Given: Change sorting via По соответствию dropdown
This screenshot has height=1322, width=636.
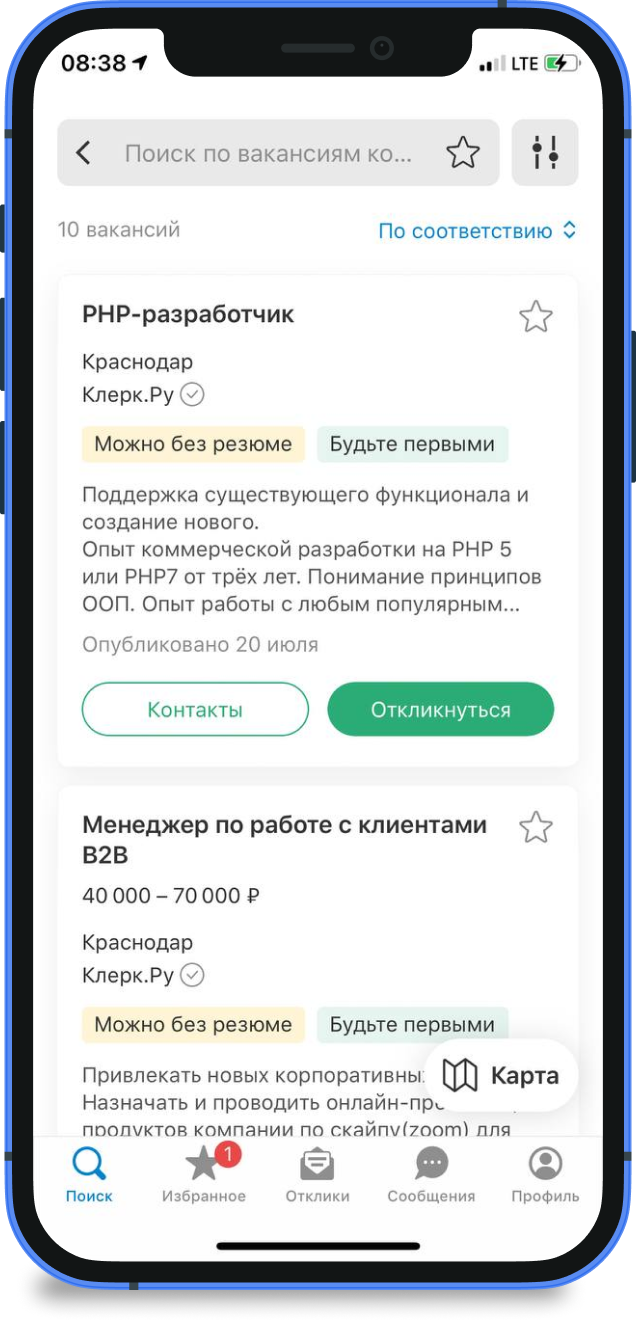Looking at the screenshot, I should pyautogui.click(x=477, y=231).
